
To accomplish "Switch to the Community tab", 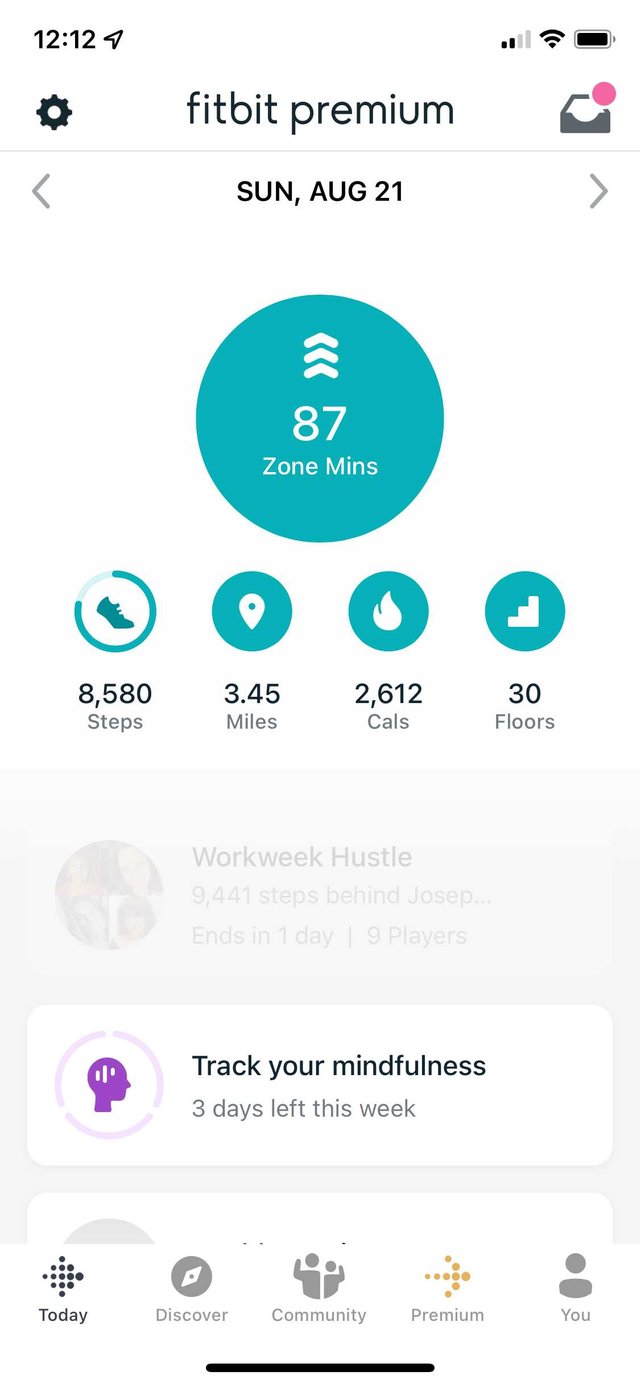I will (x=319, y=1290).
